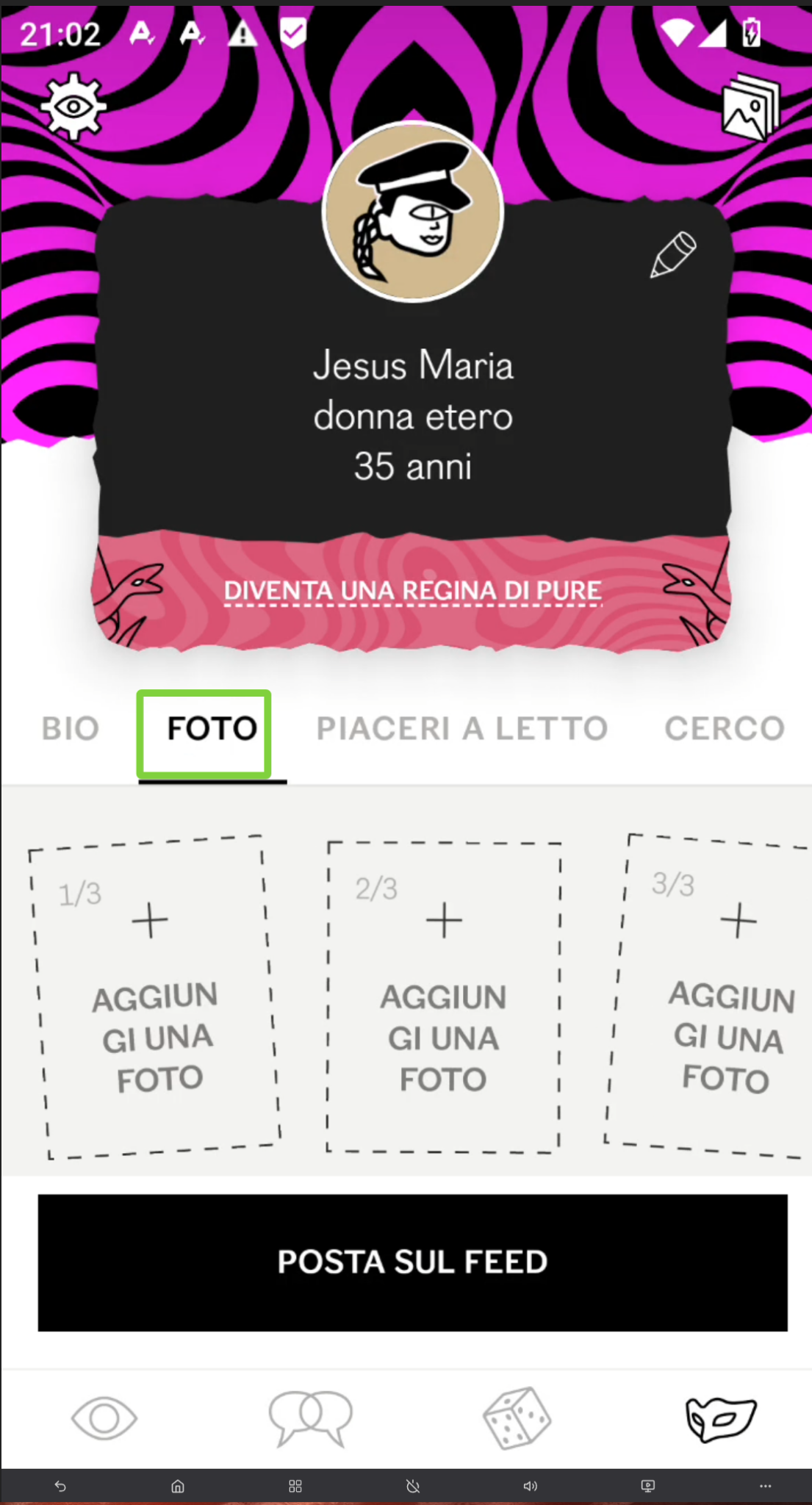Image resolution: width=812 pixels, height=1505 pixels.
Task: Open the mask profile tab
Action: 721,1418
